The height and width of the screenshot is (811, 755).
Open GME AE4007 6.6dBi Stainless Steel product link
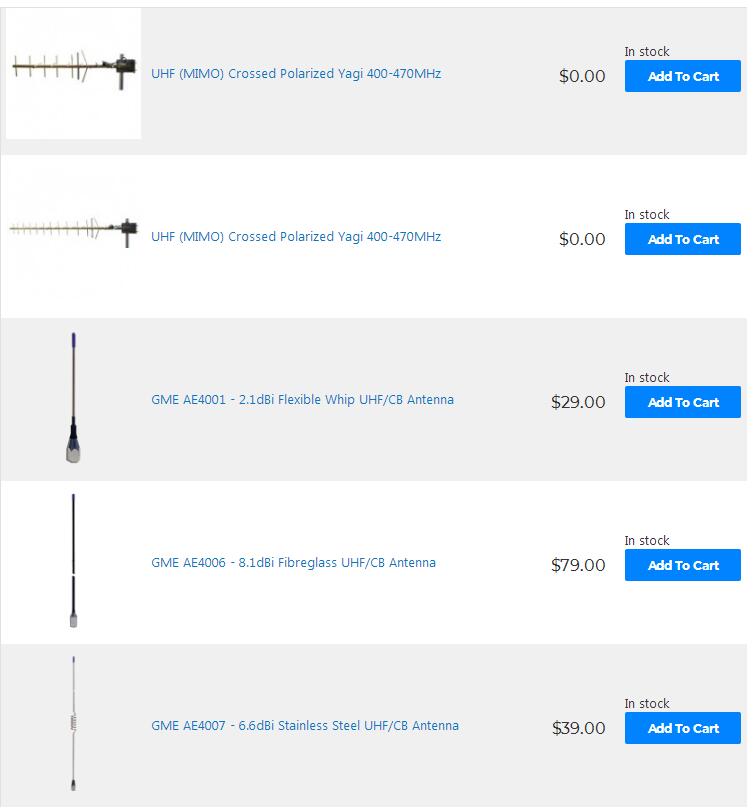click(305, 726)
